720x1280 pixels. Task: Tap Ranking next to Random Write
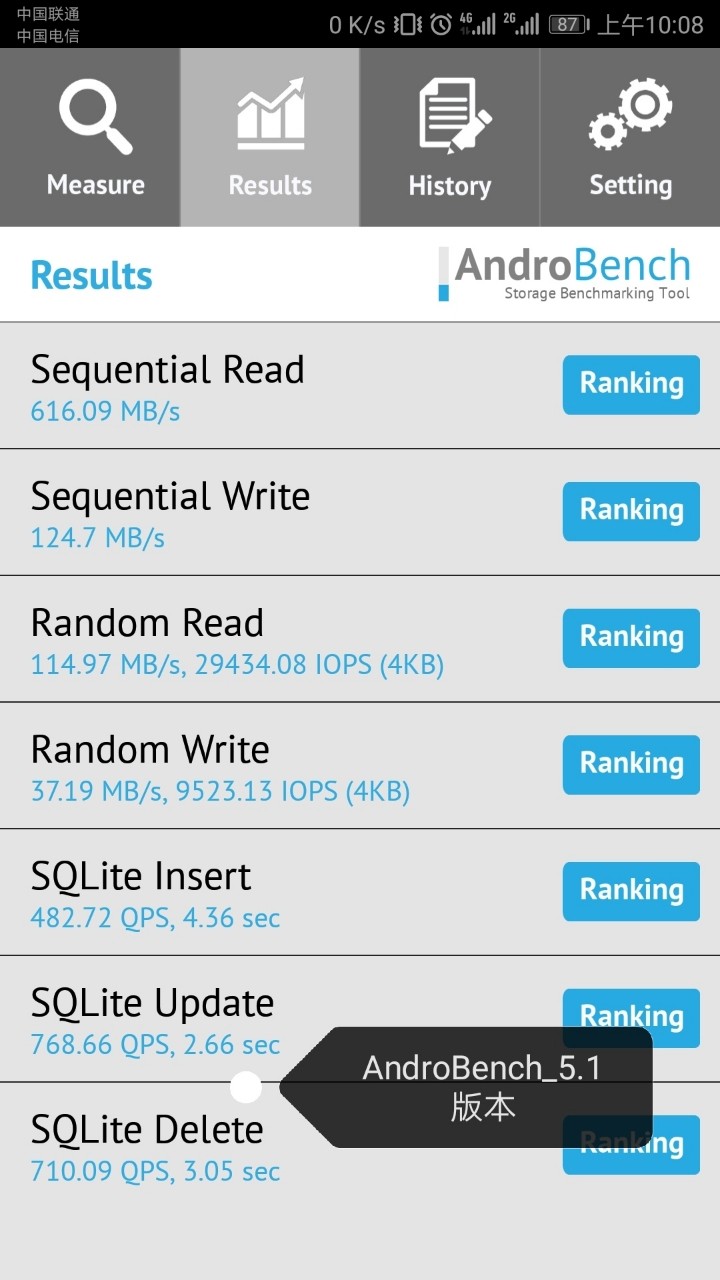631,764
